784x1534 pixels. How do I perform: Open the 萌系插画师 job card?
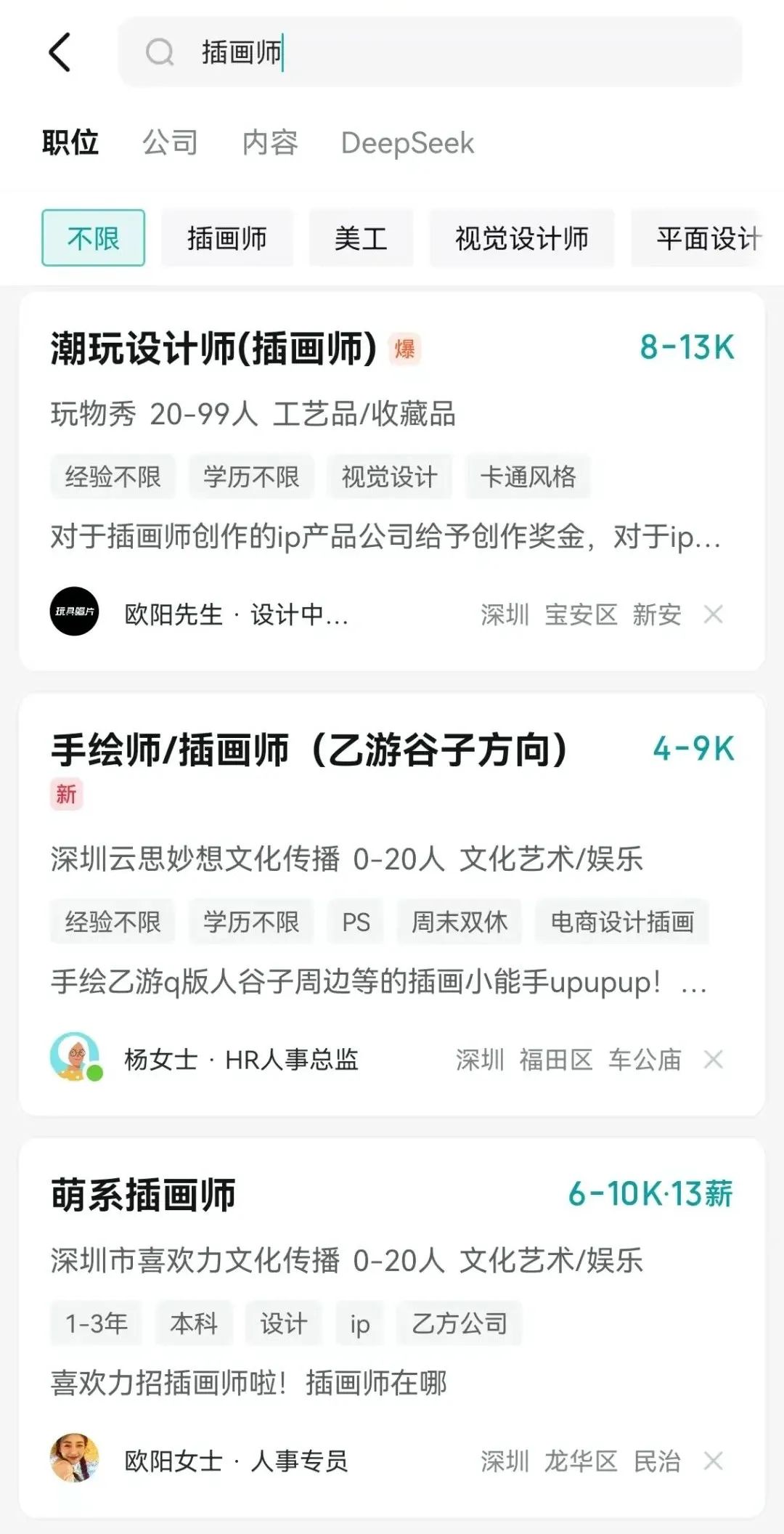[x=144, y=1195]
